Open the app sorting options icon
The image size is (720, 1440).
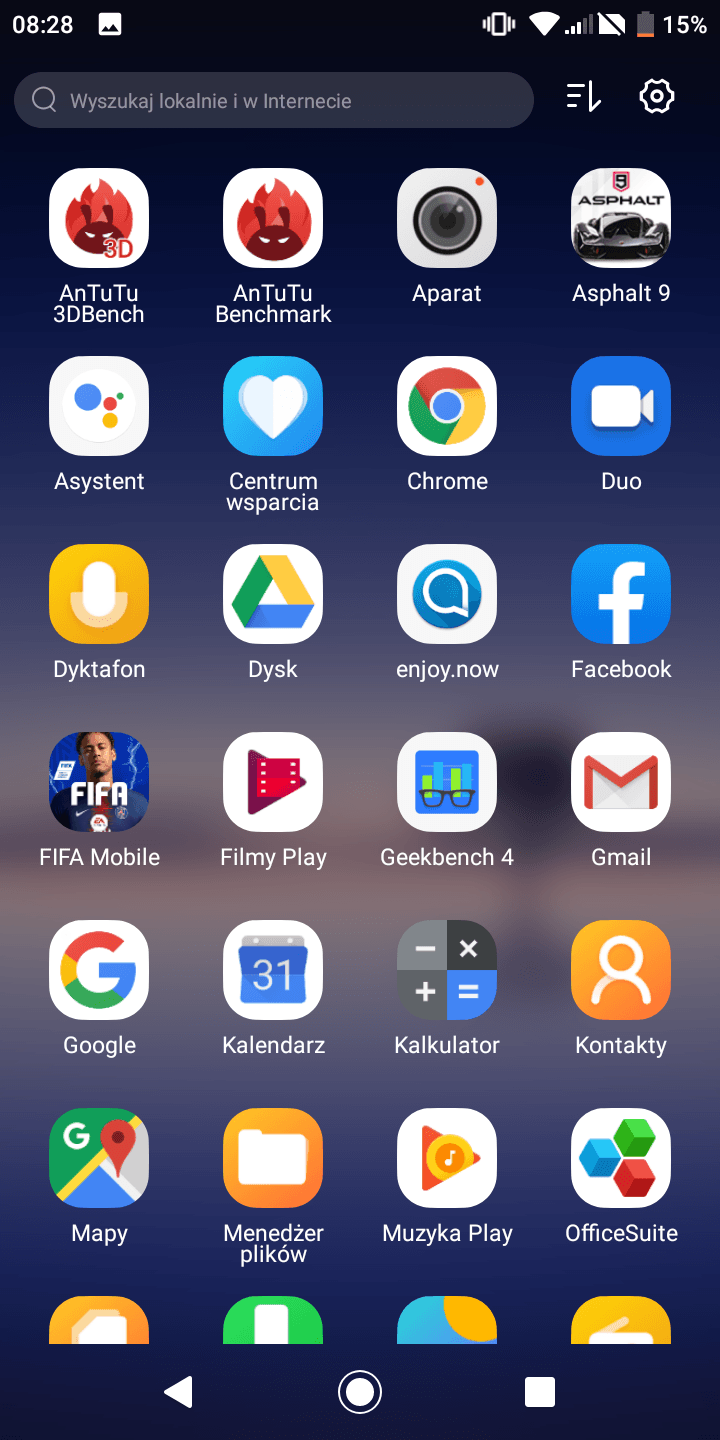pyautogui.click(x=584, y=97)
